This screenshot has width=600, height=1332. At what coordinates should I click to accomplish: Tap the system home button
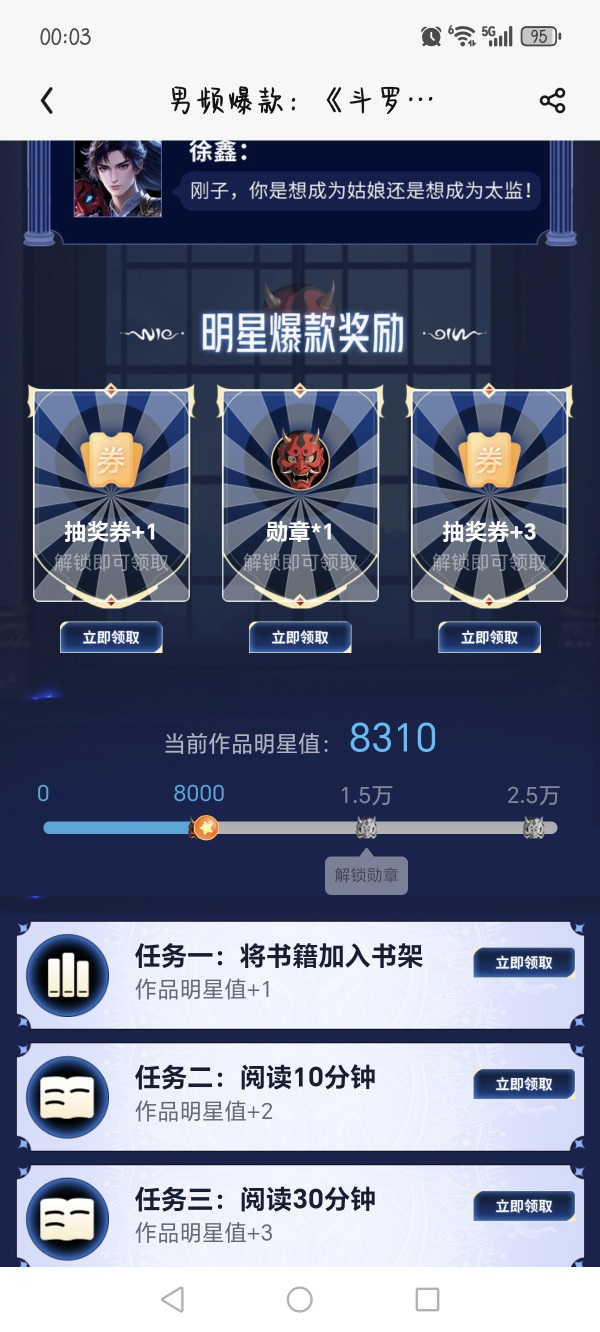click(300, 1299)
